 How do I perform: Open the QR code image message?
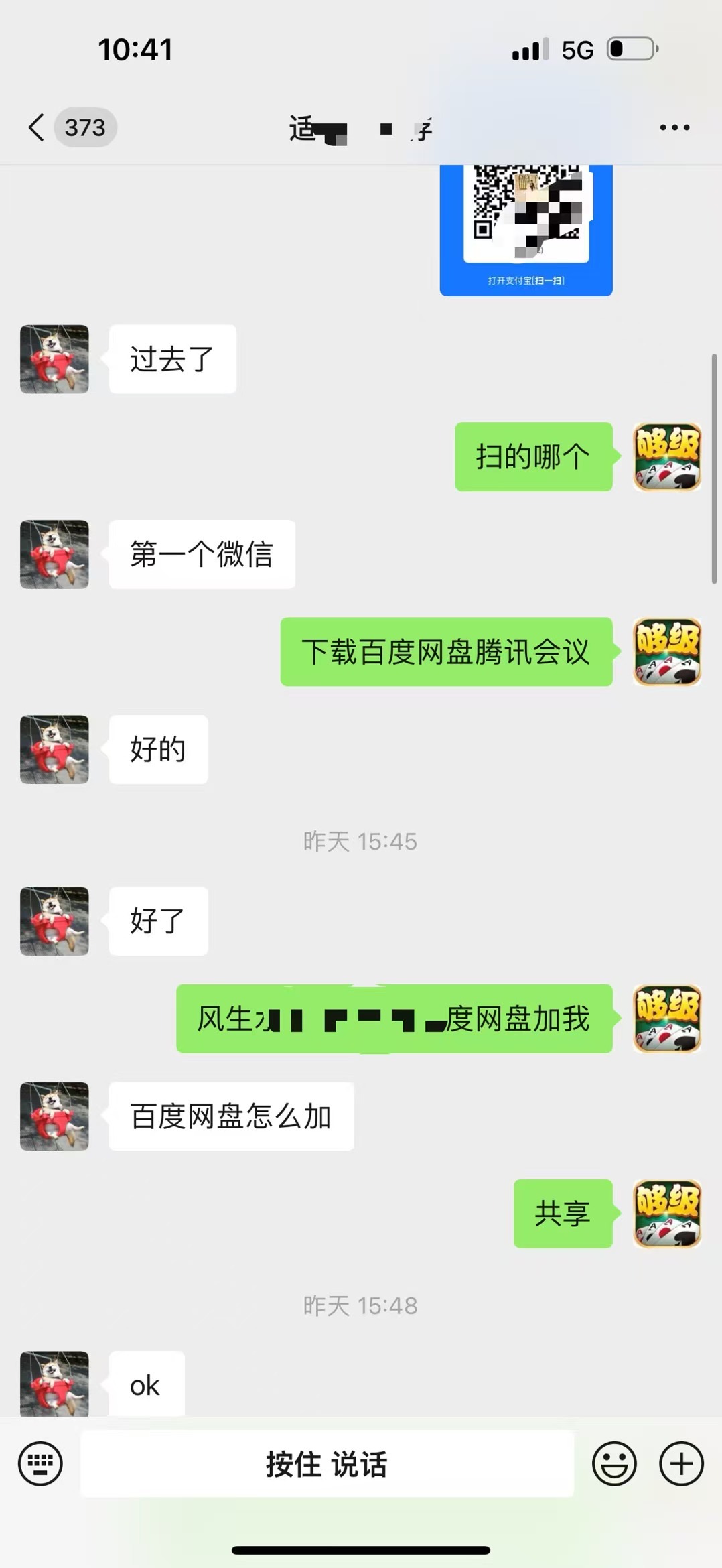[526, 228]
